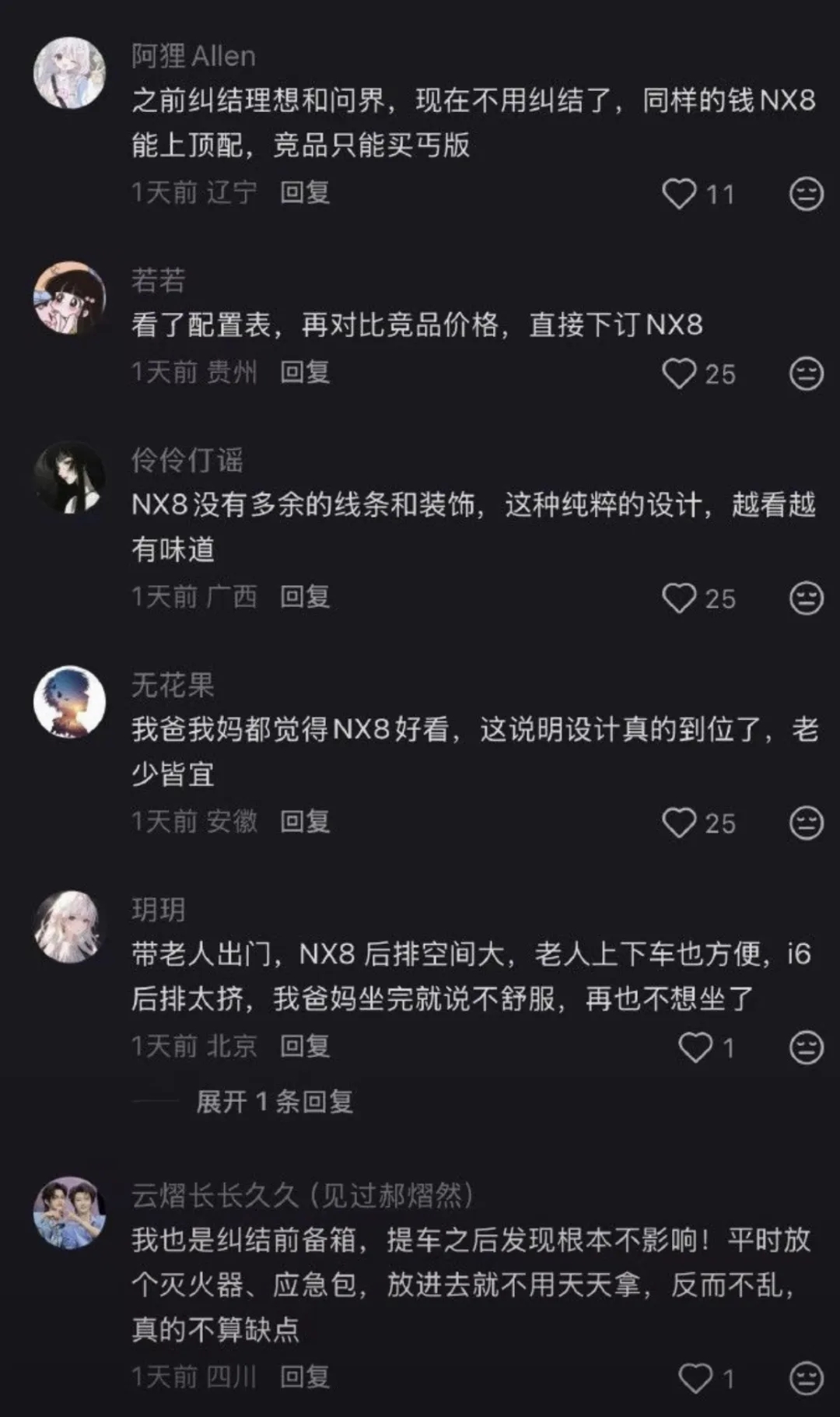Screen dimensions: 840x1417
Task: Open 伶伶仃谣's profile avatar
Action: click(70, 476)
